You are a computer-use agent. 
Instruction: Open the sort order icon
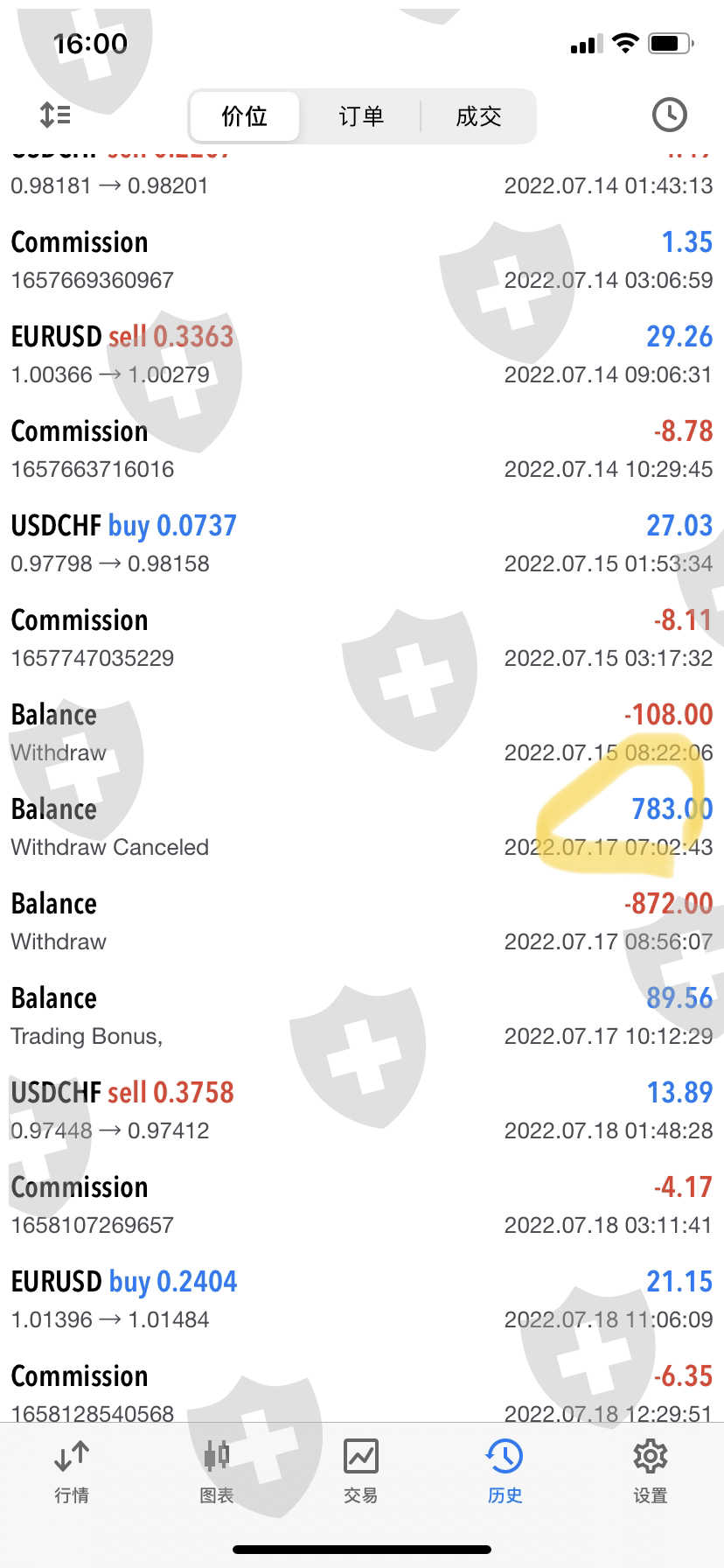55,115
